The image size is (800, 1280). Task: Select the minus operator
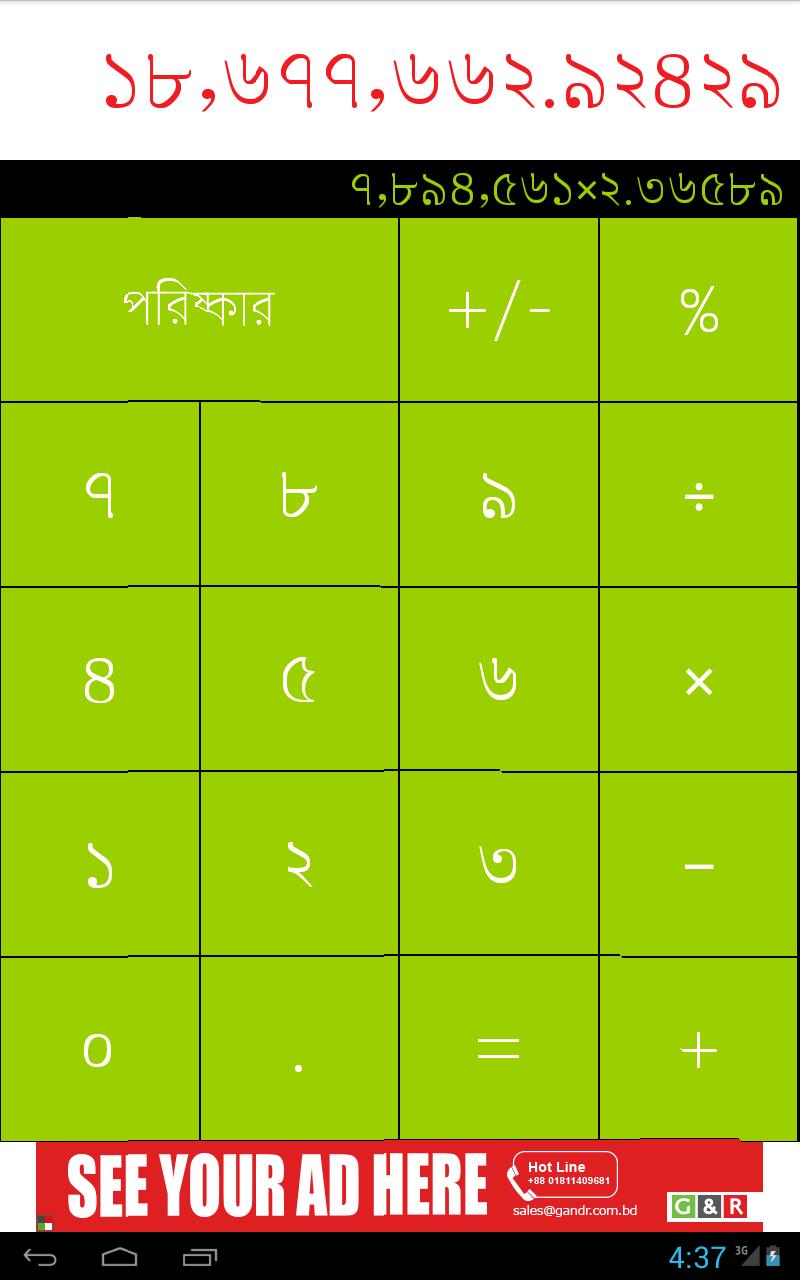[699, 864]
